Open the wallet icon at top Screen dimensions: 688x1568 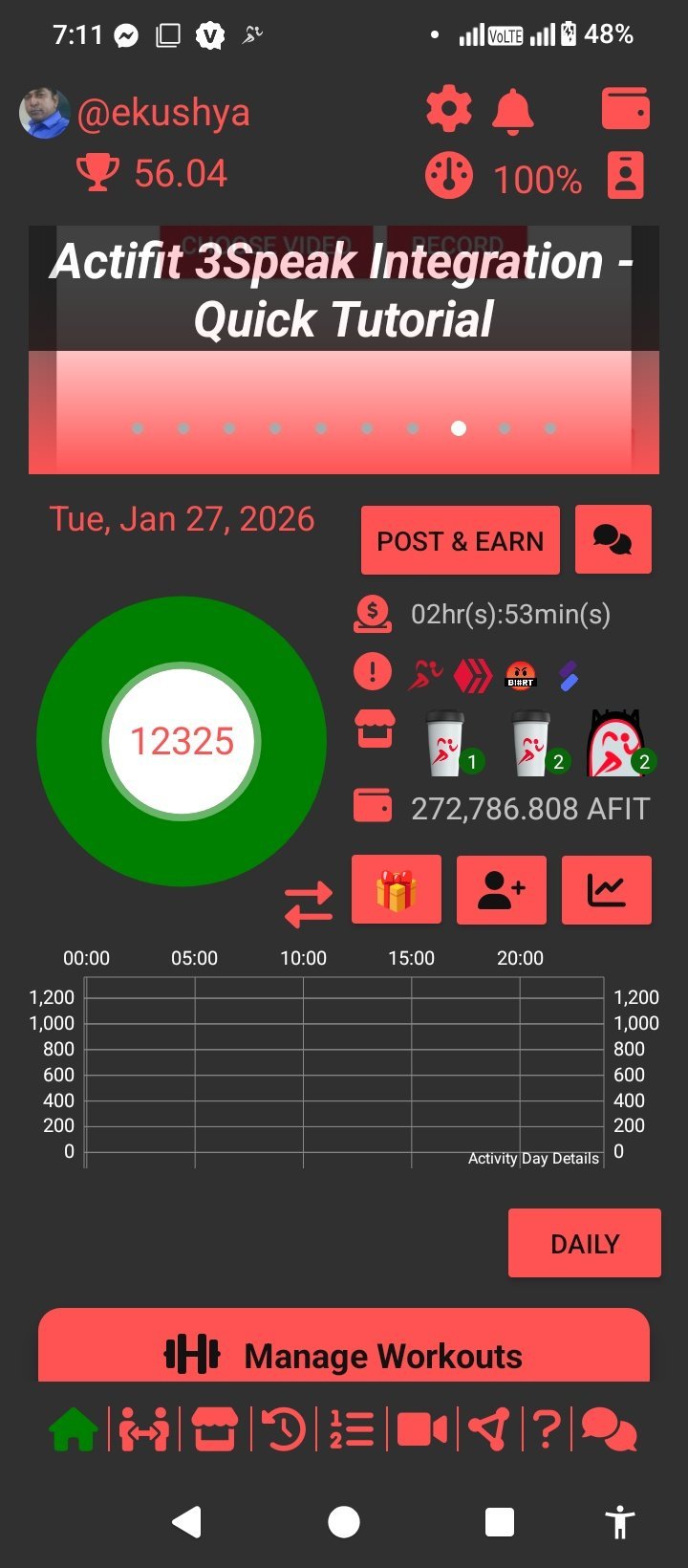[x=626, y=109]
